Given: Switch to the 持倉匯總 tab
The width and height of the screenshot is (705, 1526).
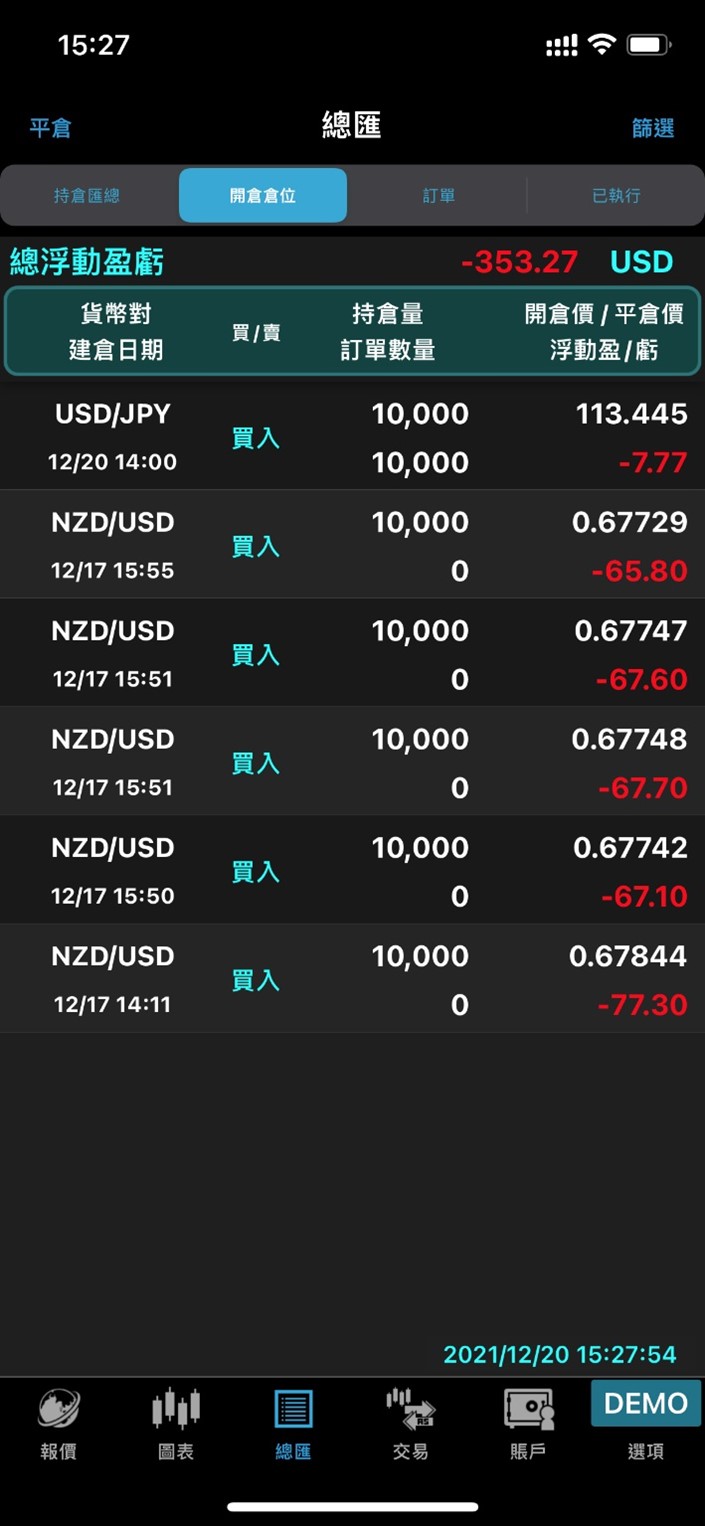Looking at the screenshot, I should (x=87, y=195).
